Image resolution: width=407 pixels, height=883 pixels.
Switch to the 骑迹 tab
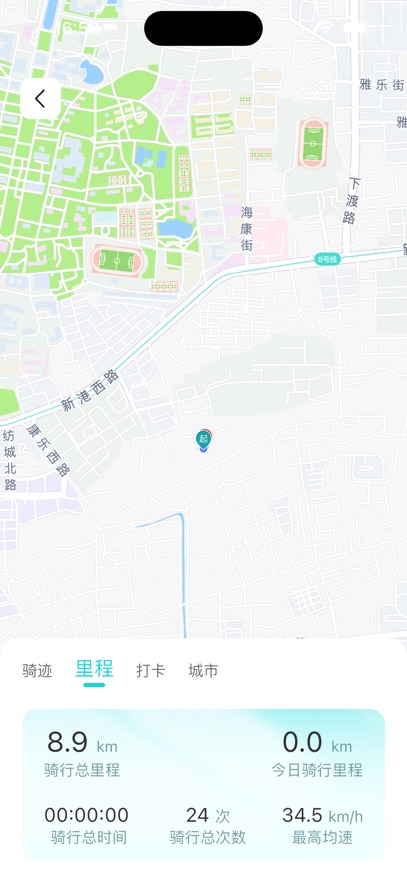click(x=37, y=671)
